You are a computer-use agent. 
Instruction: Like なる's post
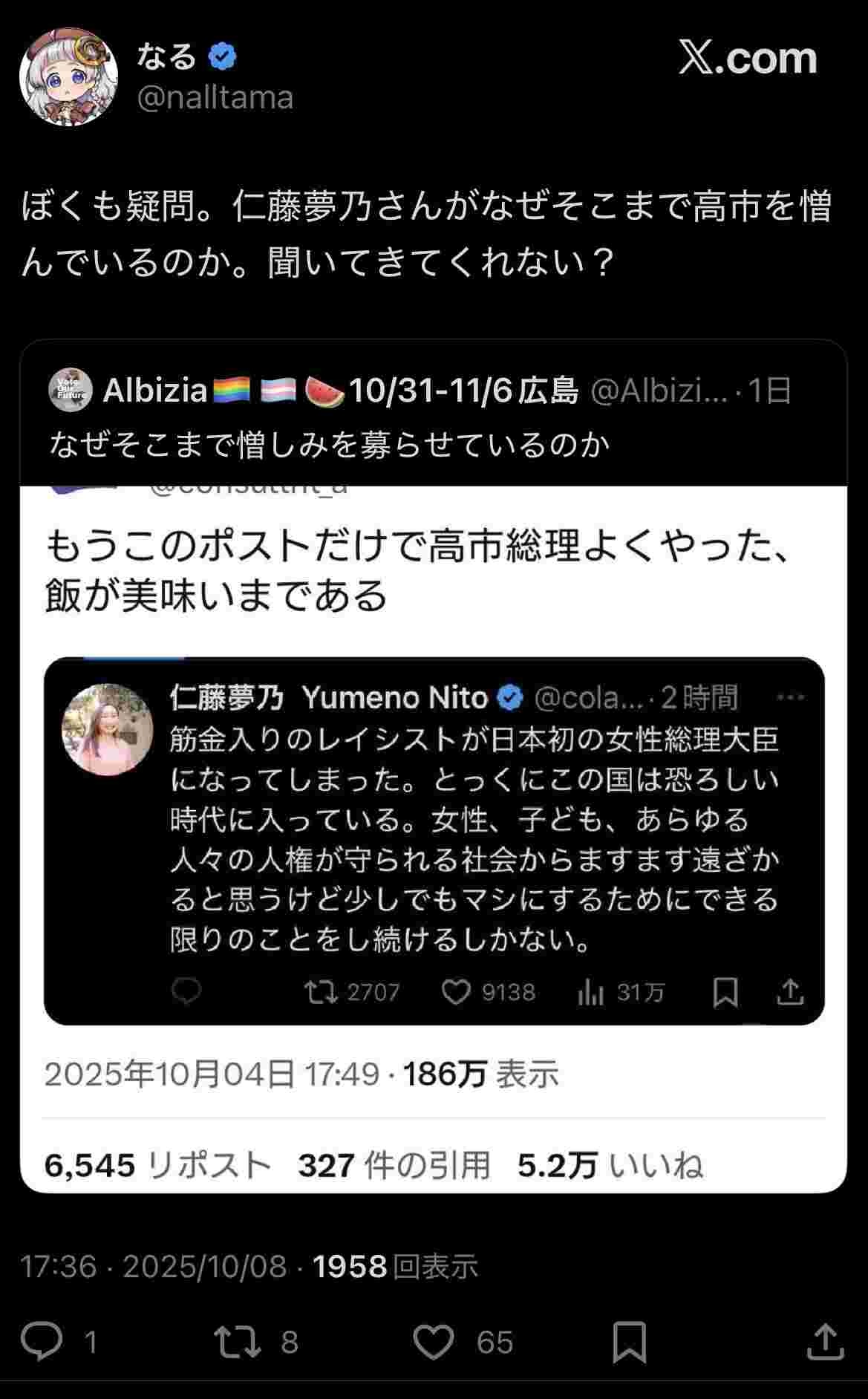point(434,1341)
